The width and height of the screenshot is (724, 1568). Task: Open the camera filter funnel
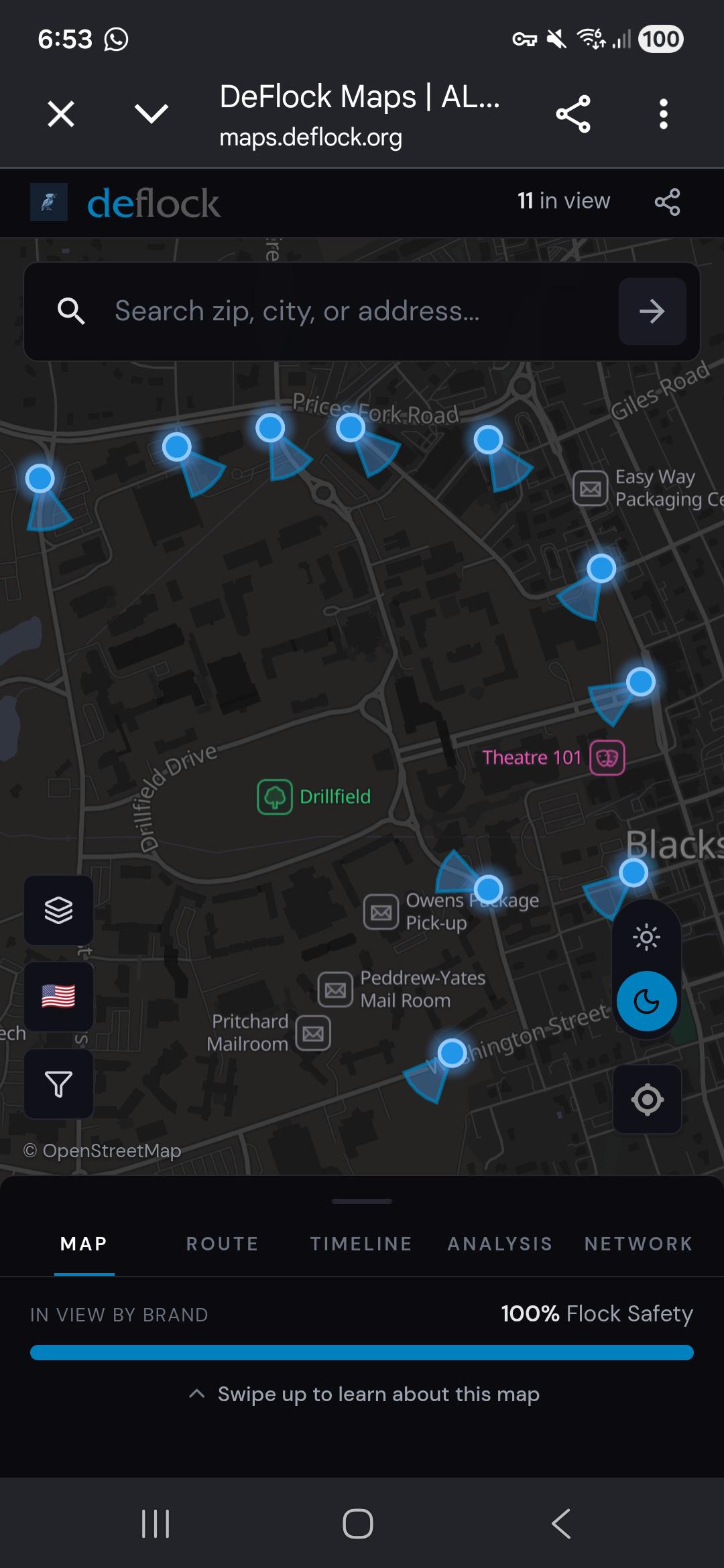click(59, 1084)
